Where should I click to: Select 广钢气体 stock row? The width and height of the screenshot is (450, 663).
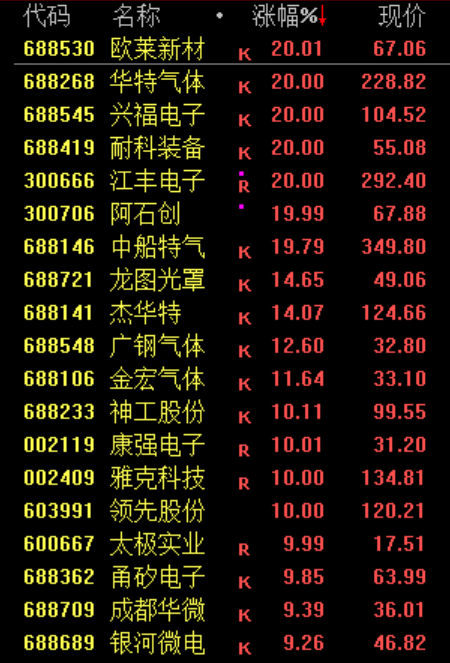[225, 345]
